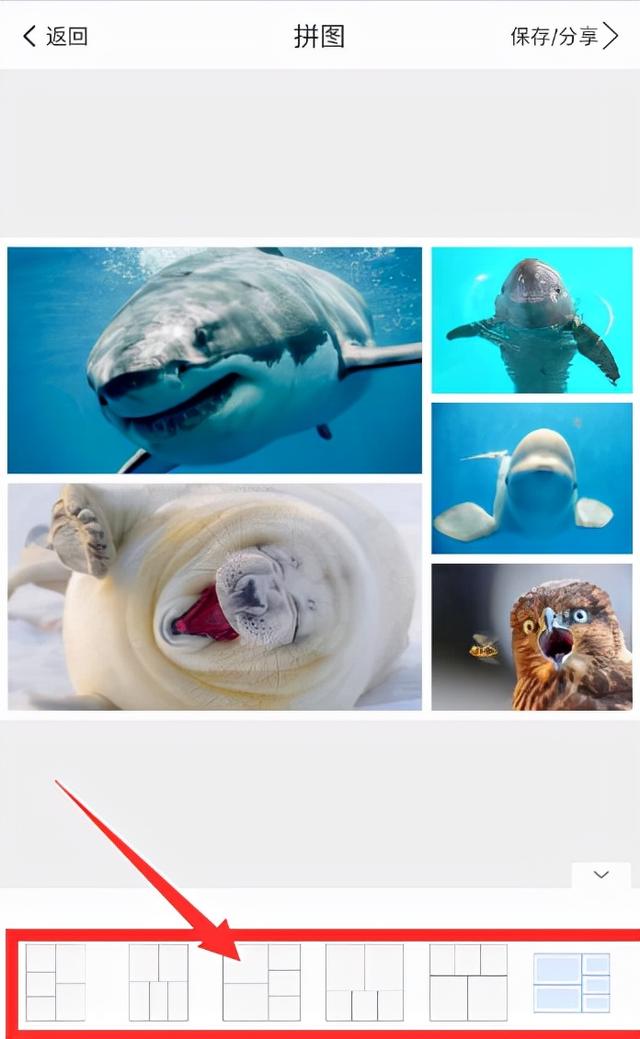Collapse the layout panel with the chevron
The width and height of the screenshot is (640, 1039).
601,875
